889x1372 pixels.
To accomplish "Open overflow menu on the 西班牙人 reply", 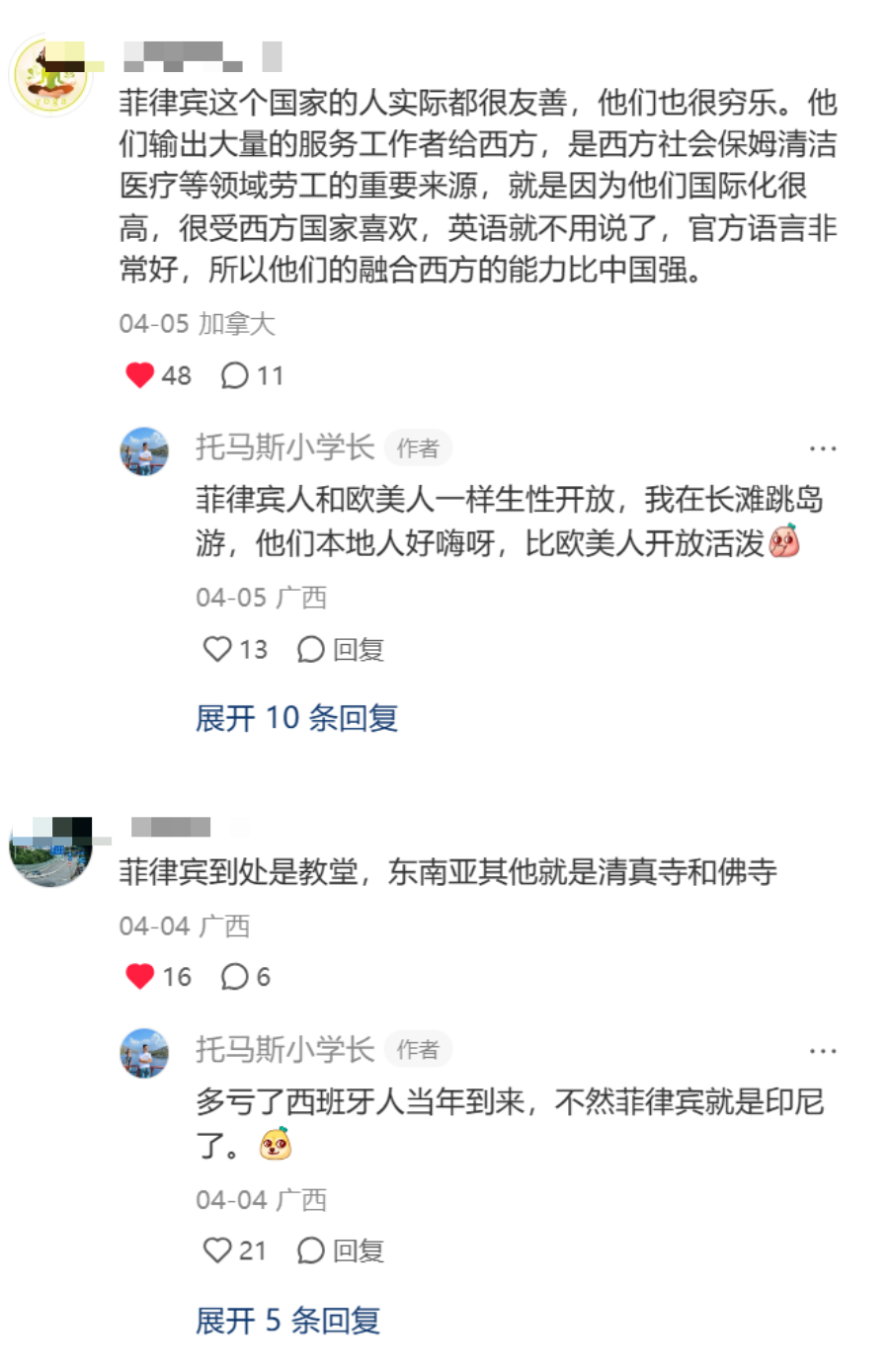I will 823,1051.
